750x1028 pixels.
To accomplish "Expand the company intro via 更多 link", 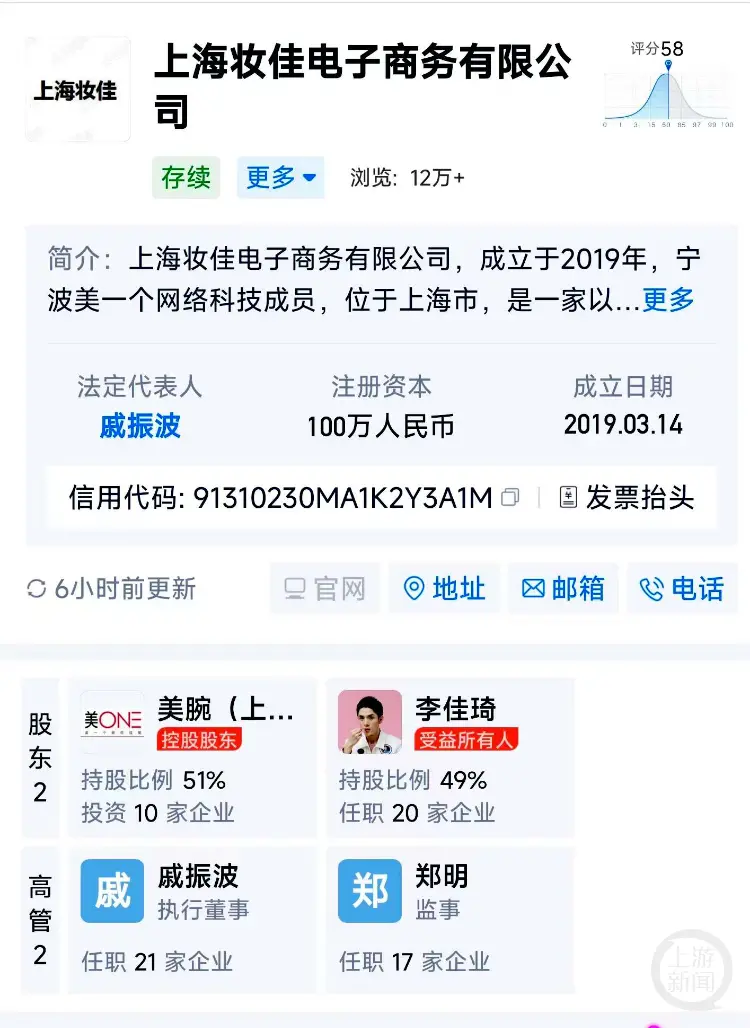I will [x=667, y=299].
